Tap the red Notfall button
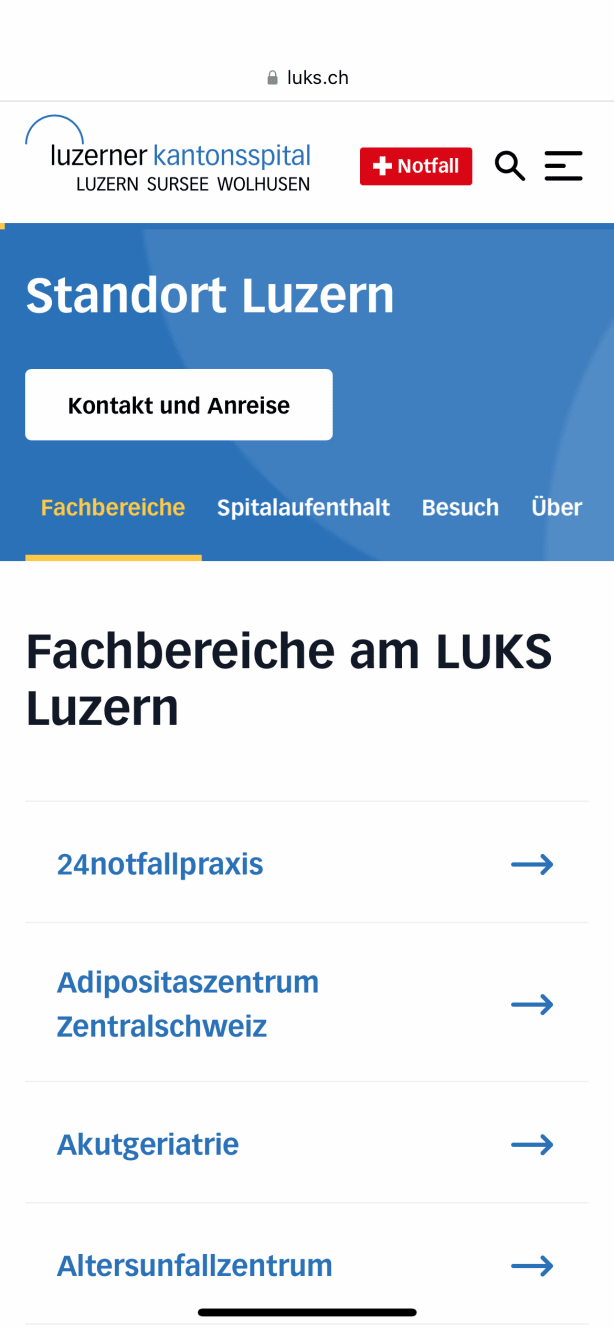614x1329 pixels. 416,166
